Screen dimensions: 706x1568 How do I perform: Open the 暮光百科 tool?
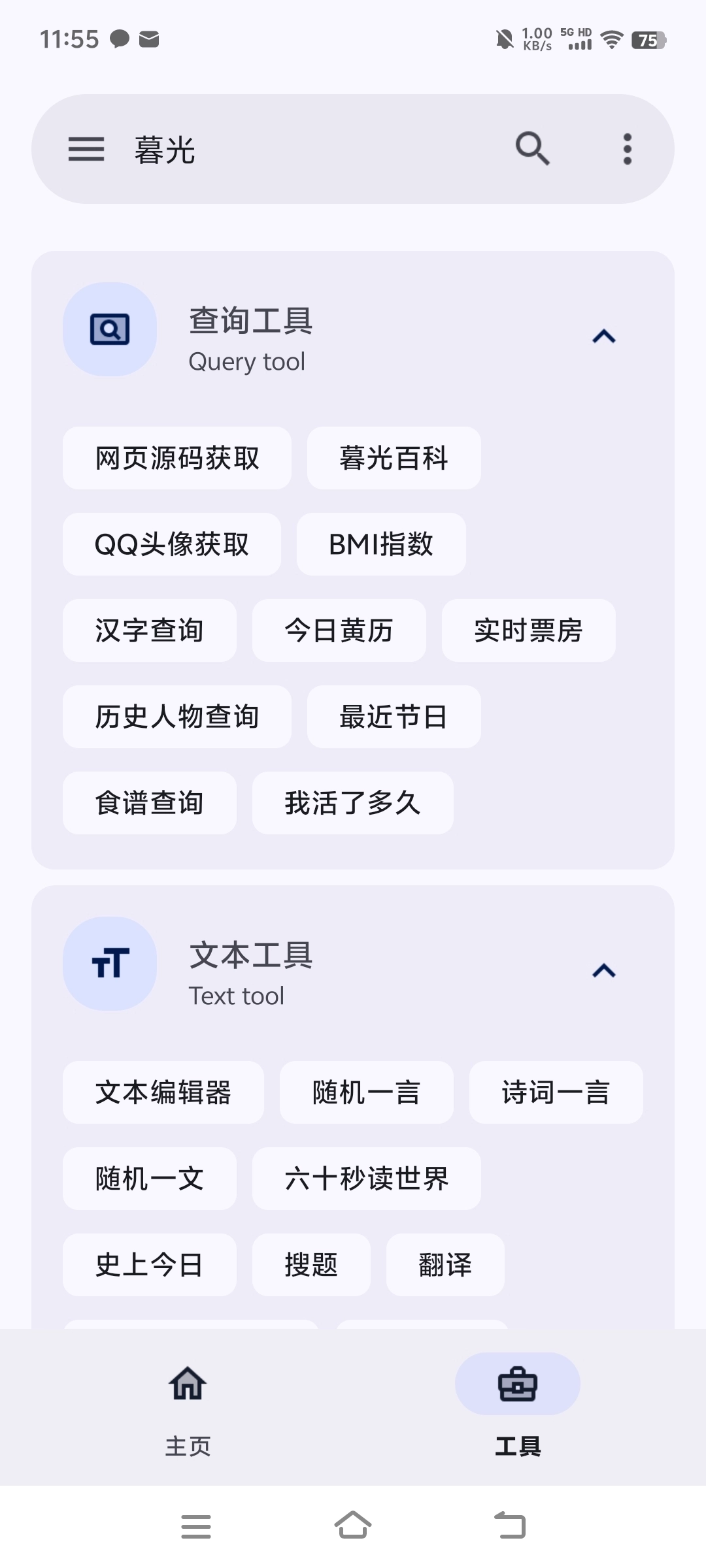click(x=394, y=458)
